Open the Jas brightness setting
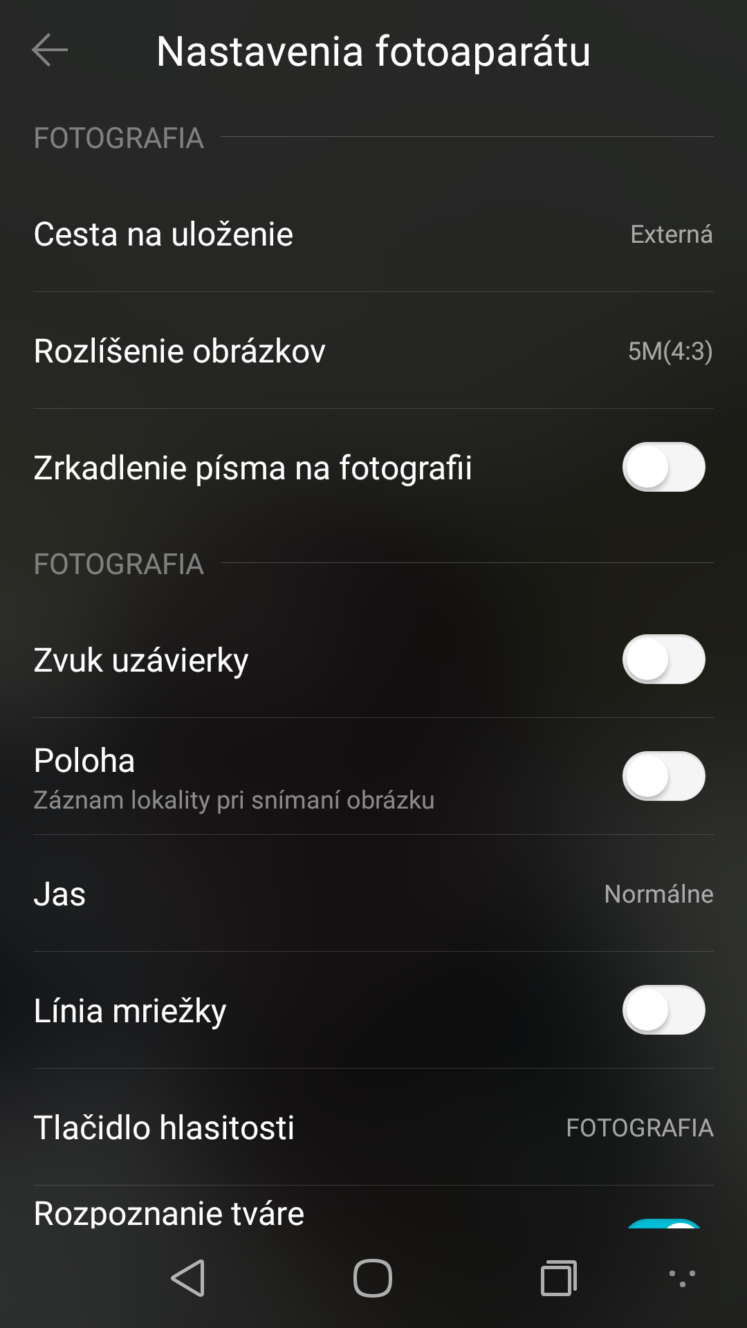Viewport: 747px width, 1328px height. click(x=373, y=893)
